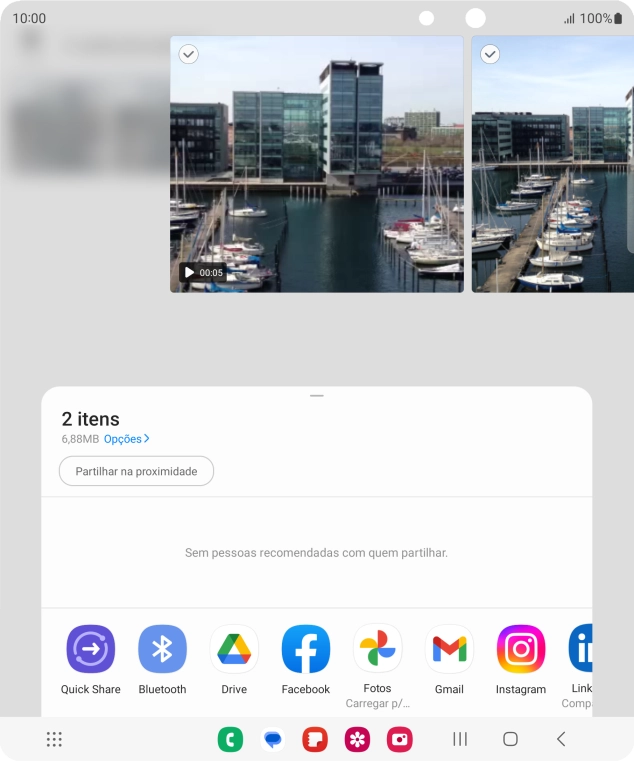Share via Quick Share
The height and width of the screenshot is (761, 634).
(x=90, y=650)
